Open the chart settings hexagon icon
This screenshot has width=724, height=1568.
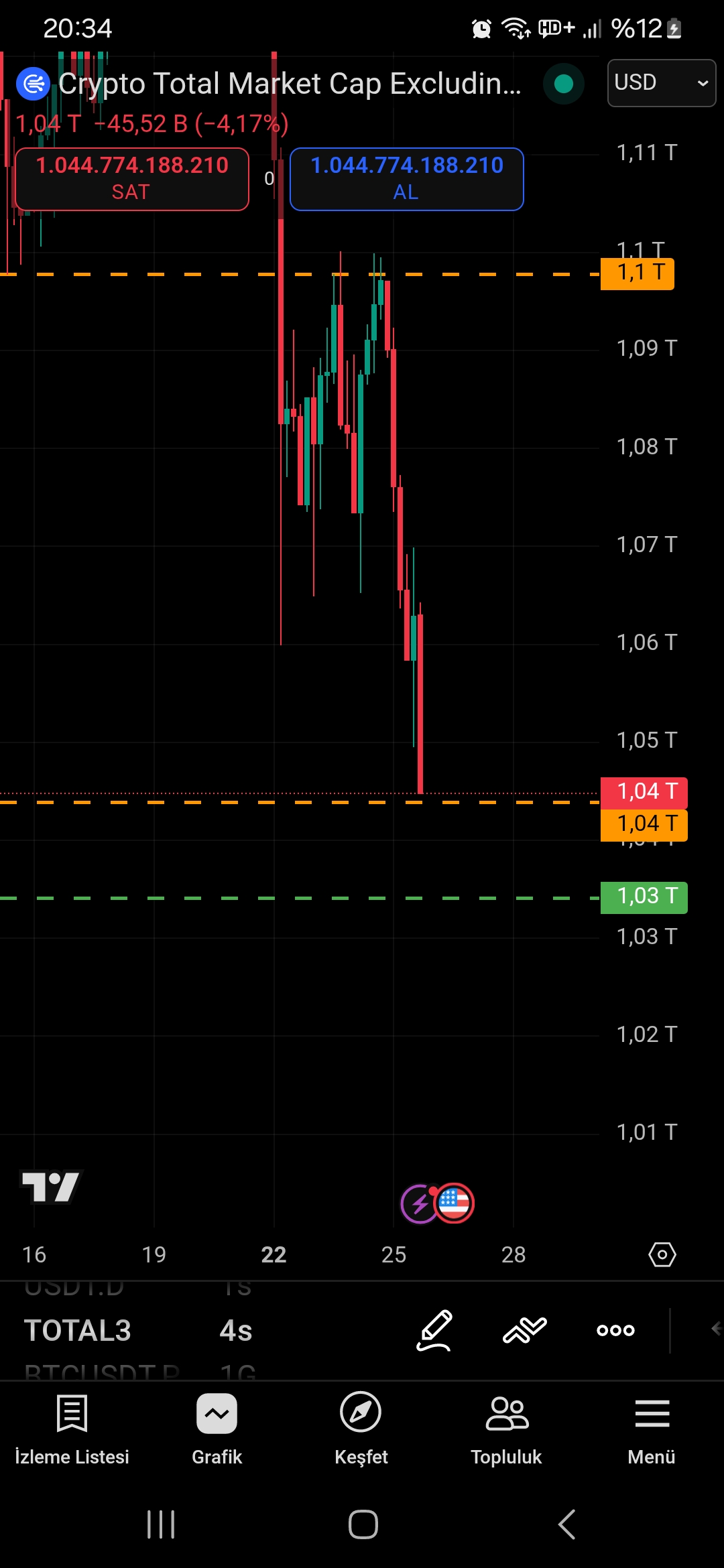point(662,1254)
